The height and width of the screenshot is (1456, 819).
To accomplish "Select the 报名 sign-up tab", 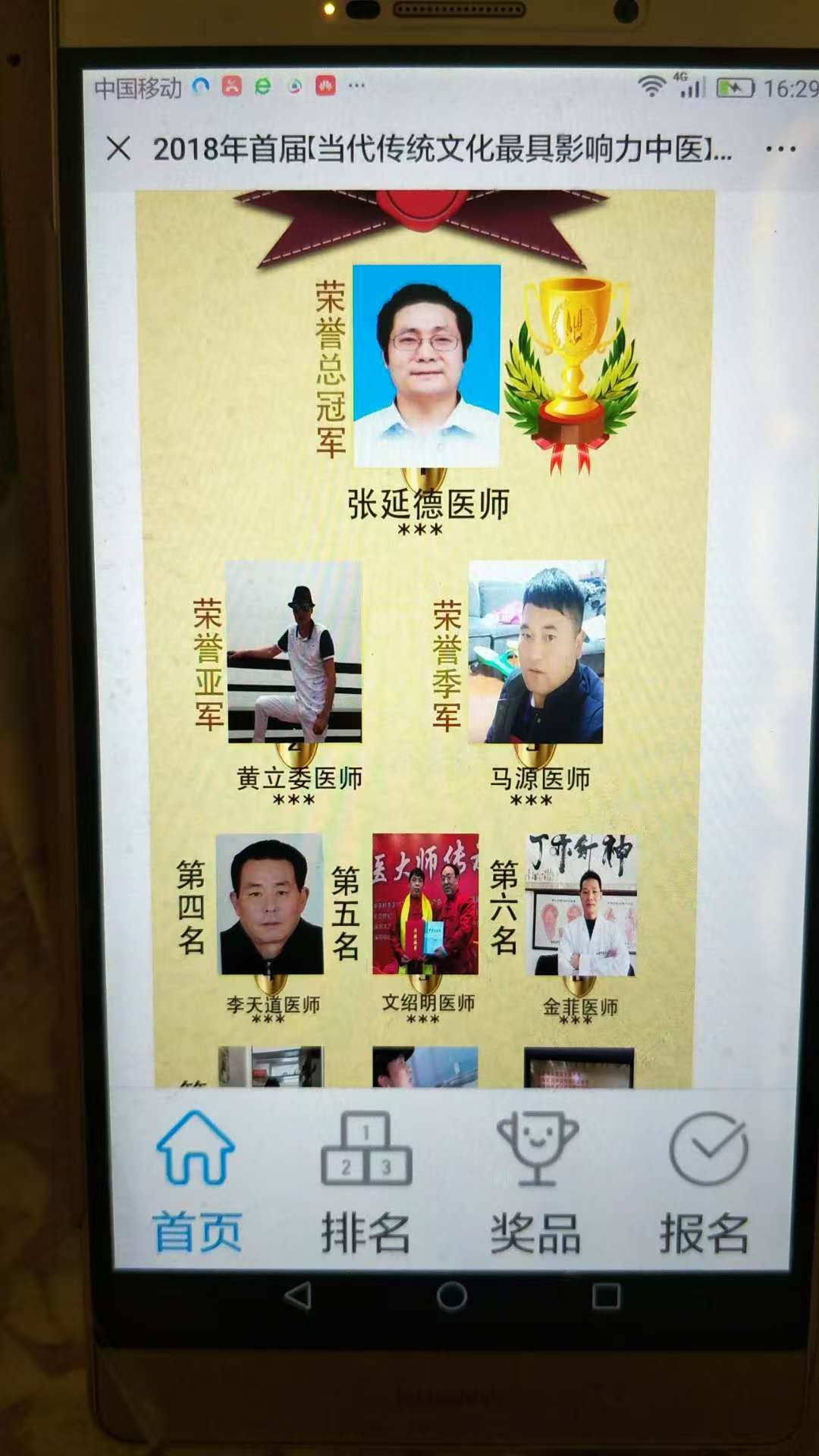I will click(x=706, y=1181).
